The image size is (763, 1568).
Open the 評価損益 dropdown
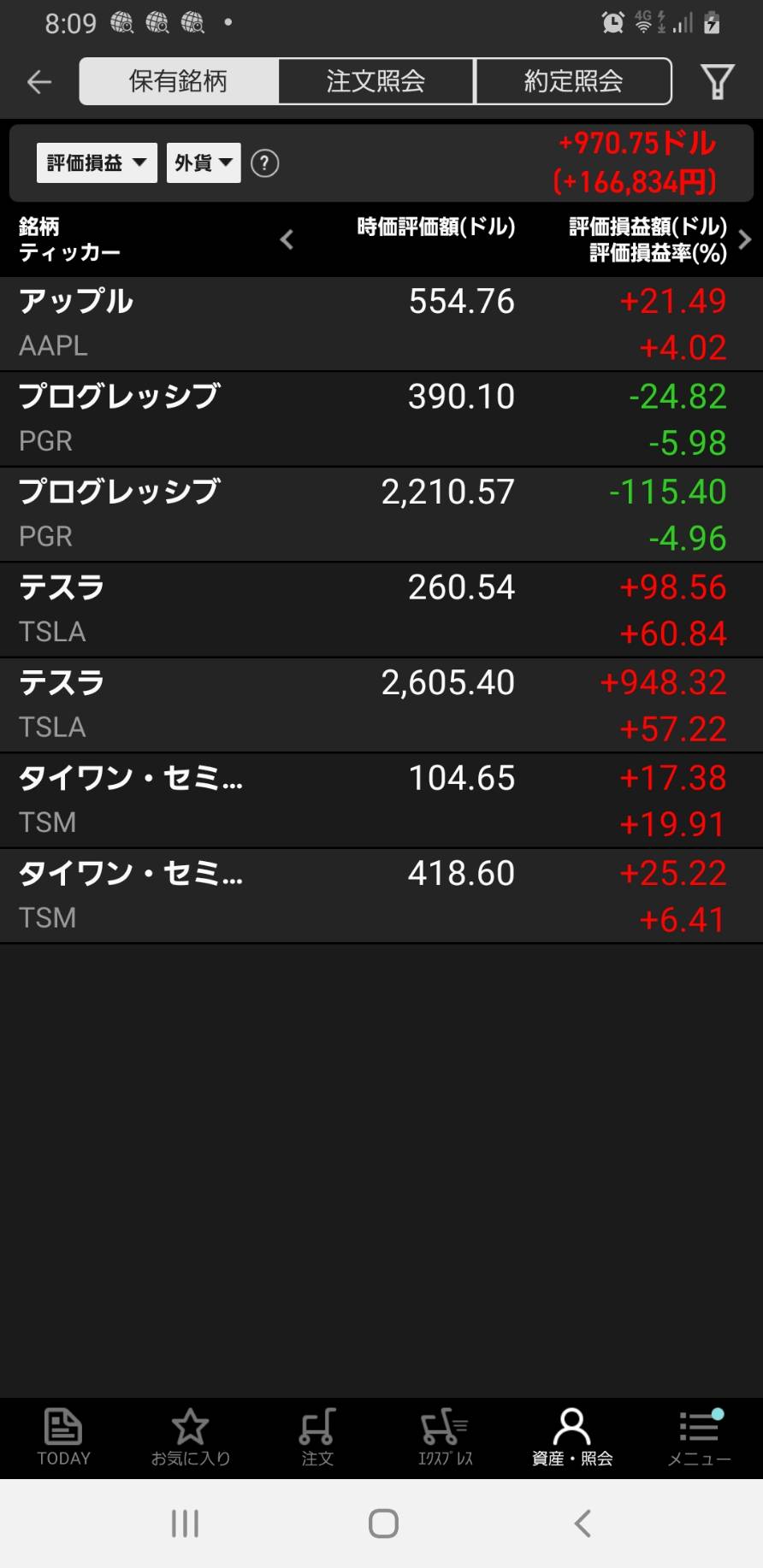coord(97,162)
